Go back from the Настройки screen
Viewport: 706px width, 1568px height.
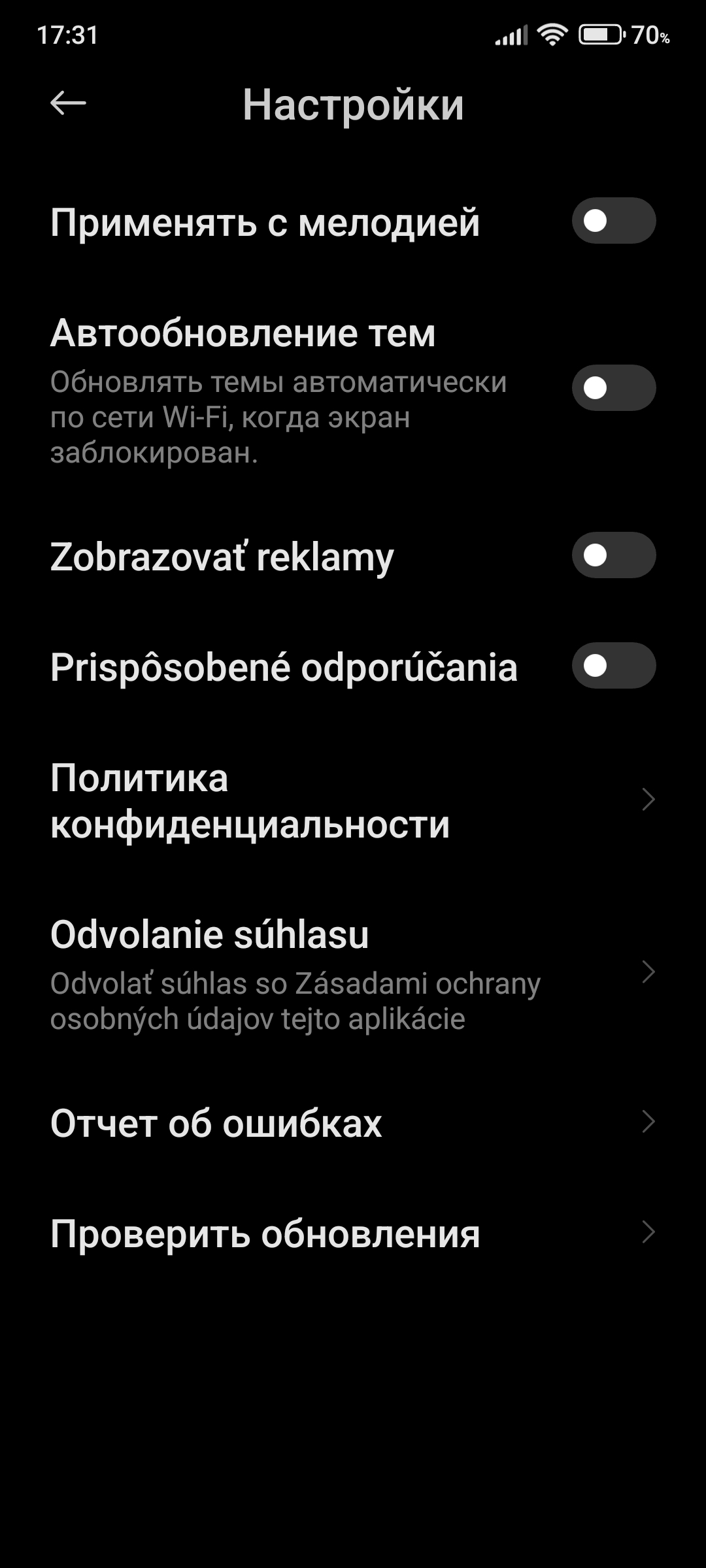point(68,103)
